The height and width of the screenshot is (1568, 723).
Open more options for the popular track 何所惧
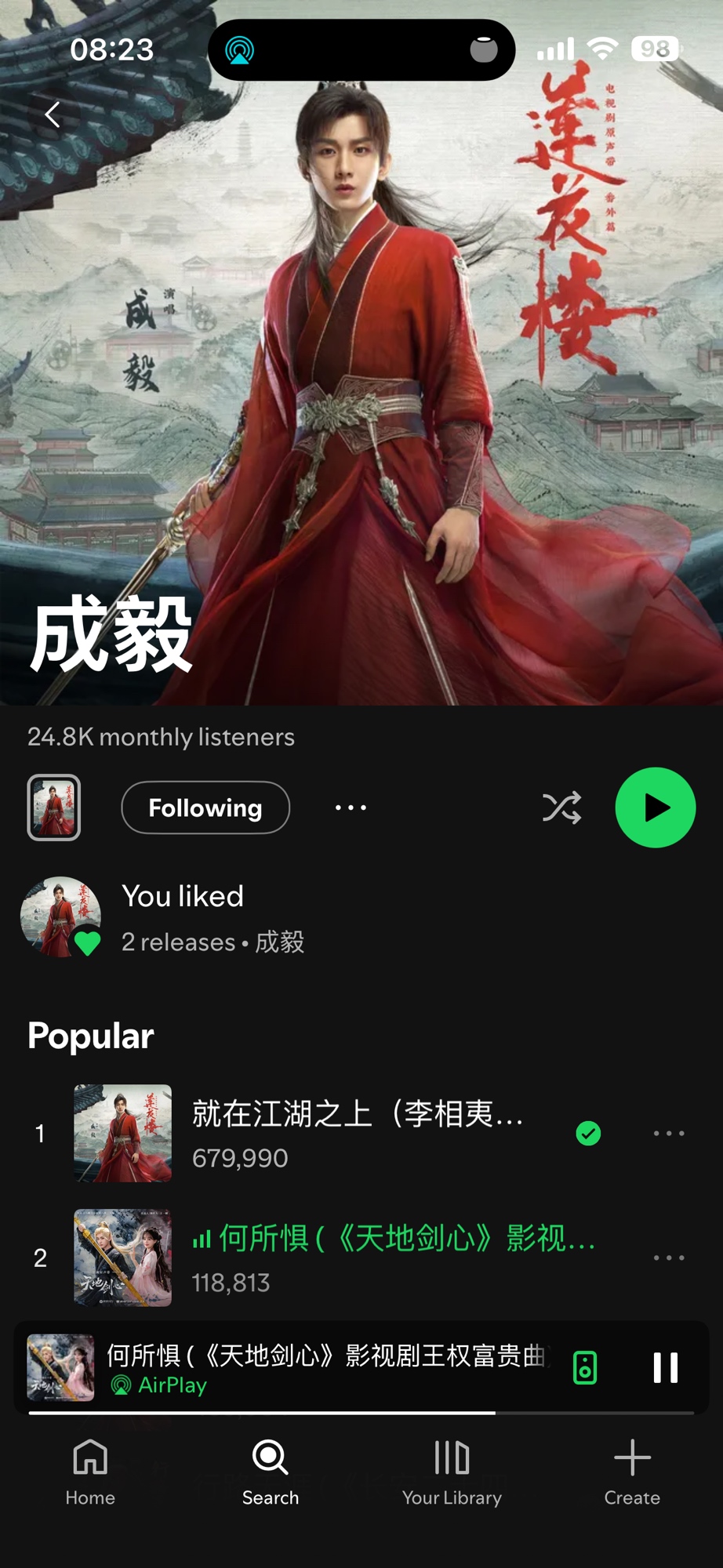click(x=669, y=1257)
